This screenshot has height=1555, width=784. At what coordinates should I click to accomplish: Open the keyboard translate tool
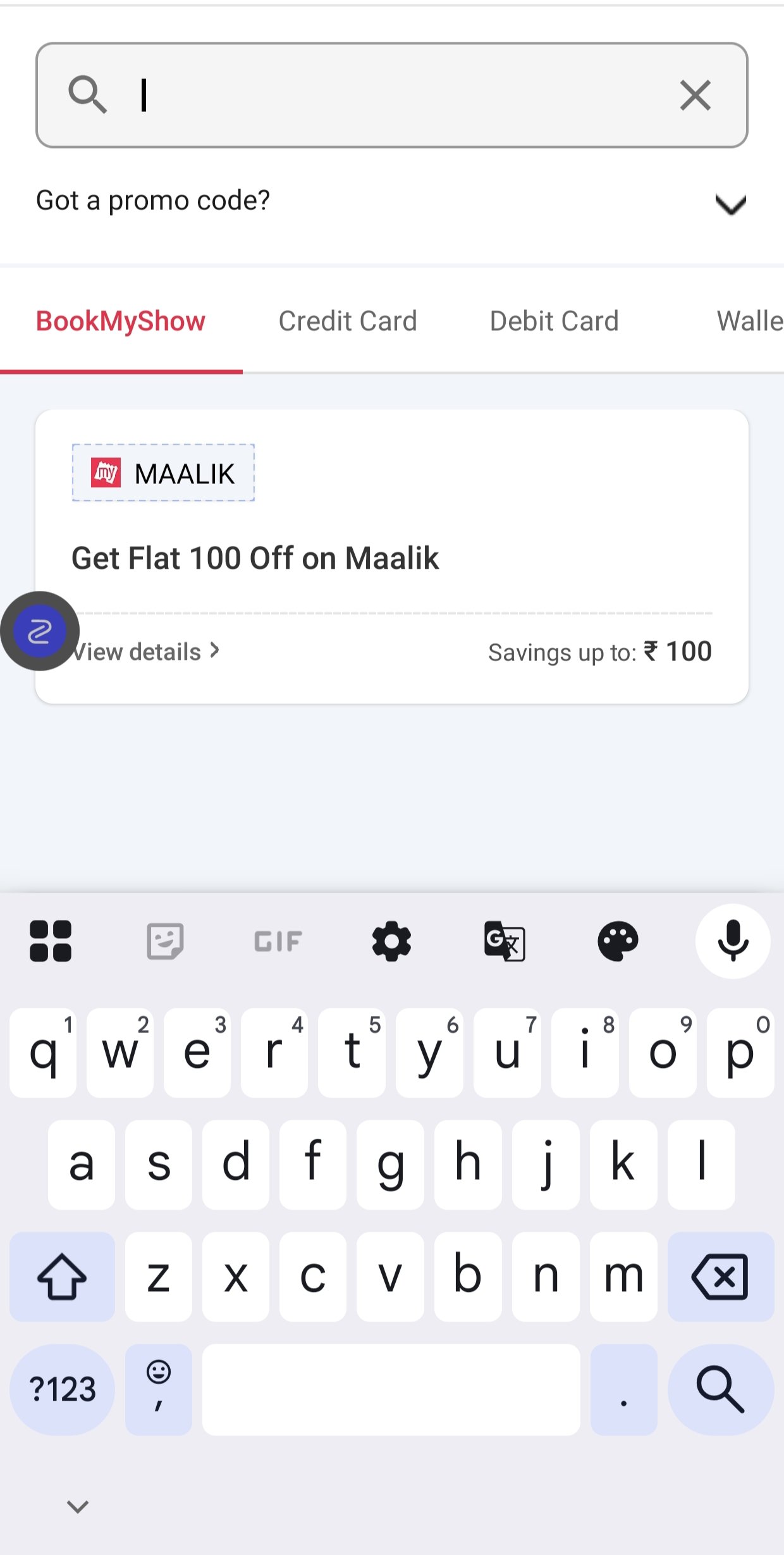(505, 941)
